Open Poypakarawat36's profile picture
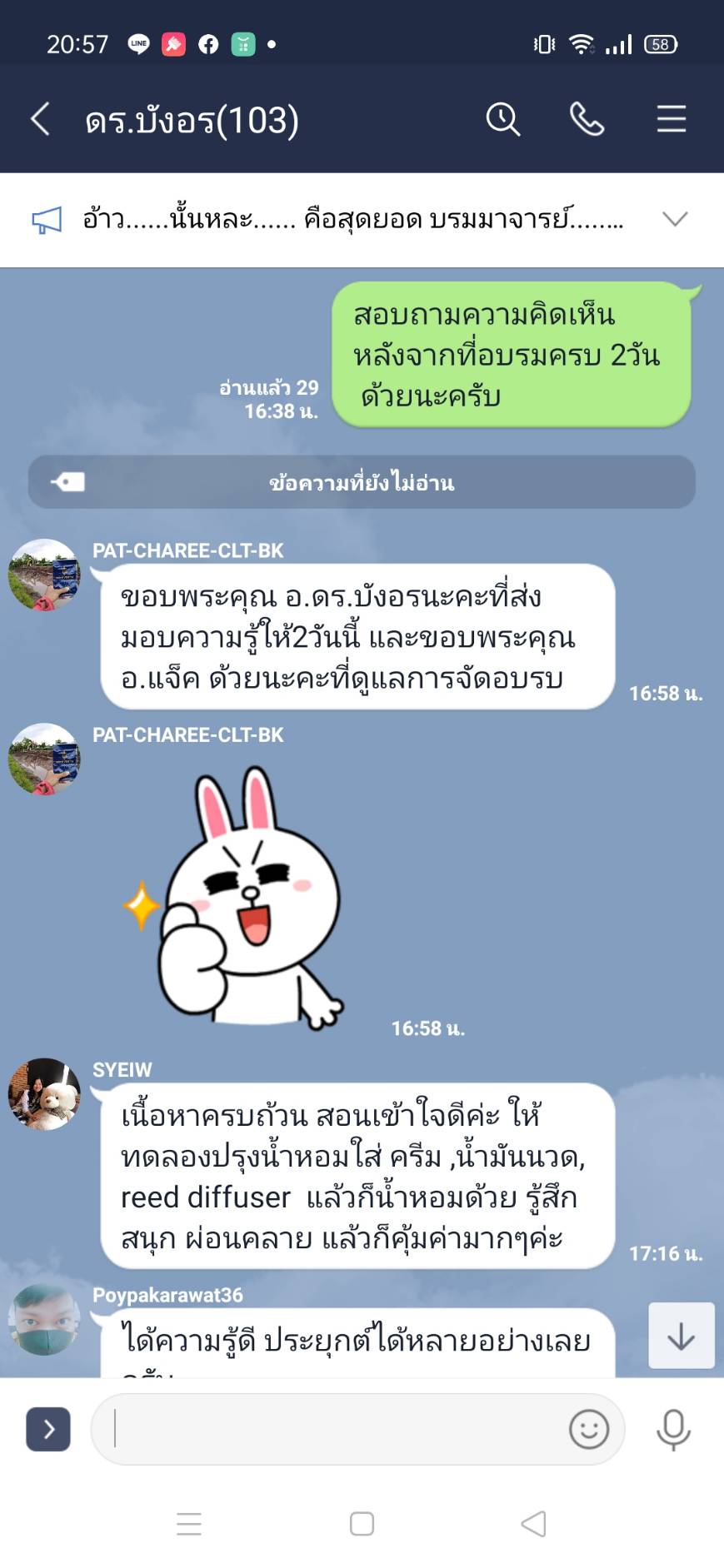The width and height of the screenshot is (724, 1568). point(44,1320)
